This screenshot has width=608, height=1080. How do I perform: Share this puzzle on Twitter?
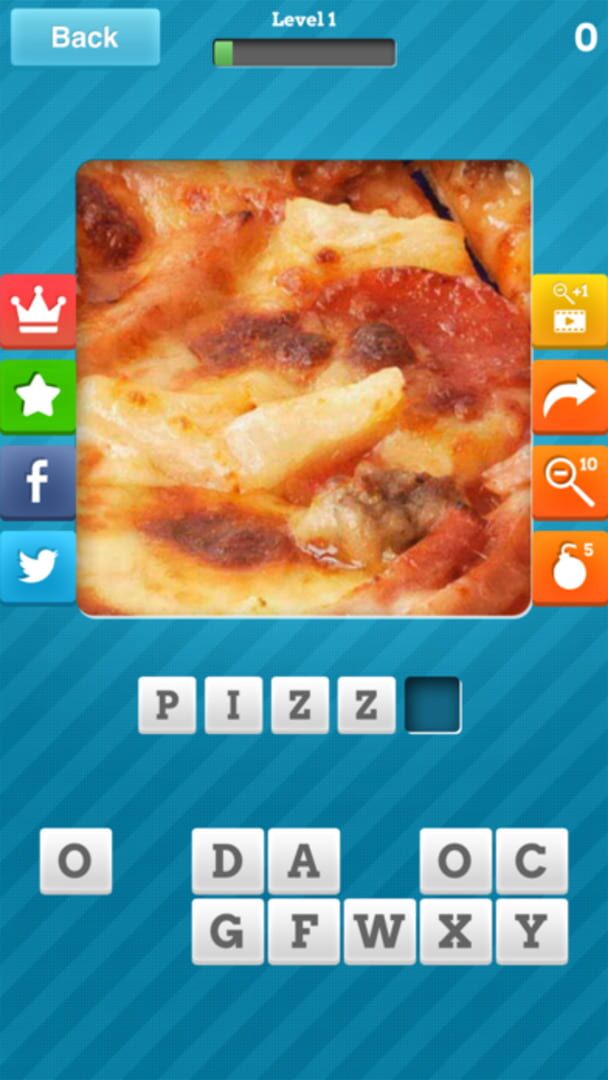38,567
